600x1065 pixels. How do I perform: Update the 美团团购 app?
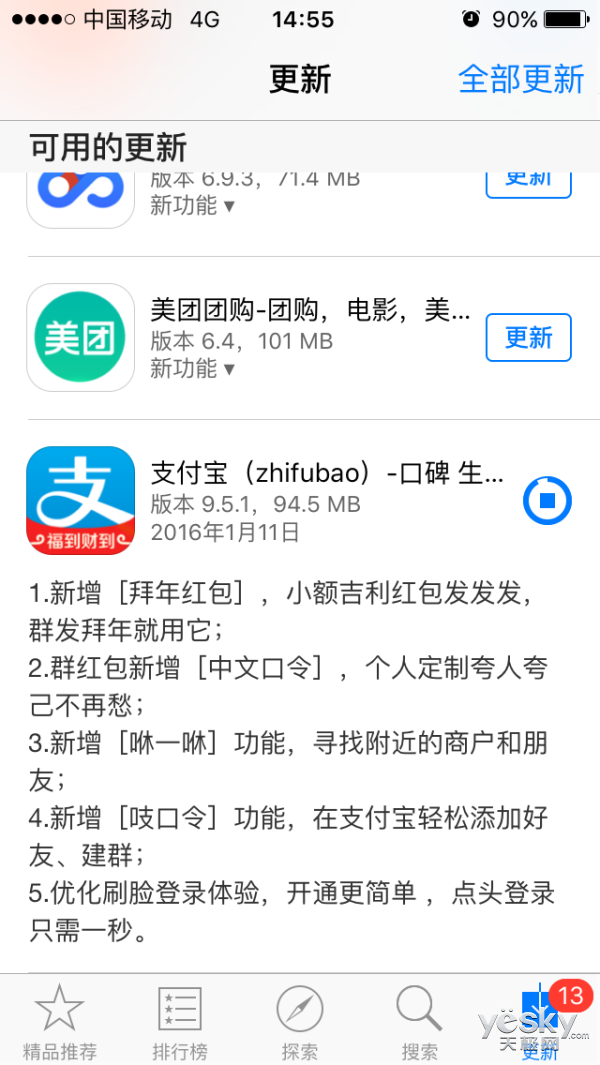pyautogui.click(x=528, y=337)
